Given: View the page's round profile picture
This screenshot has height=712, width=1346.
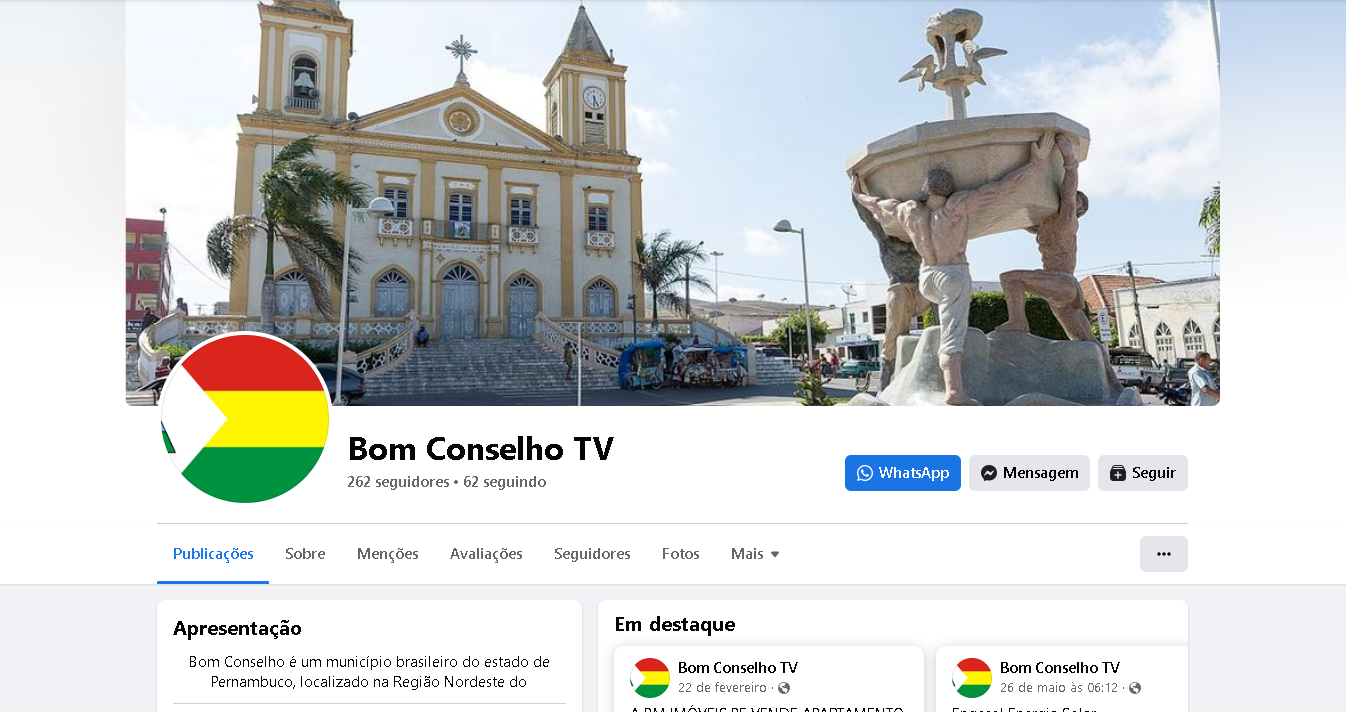Looking at the screenshot, I should pyautogui.click(x=245, y=420).
